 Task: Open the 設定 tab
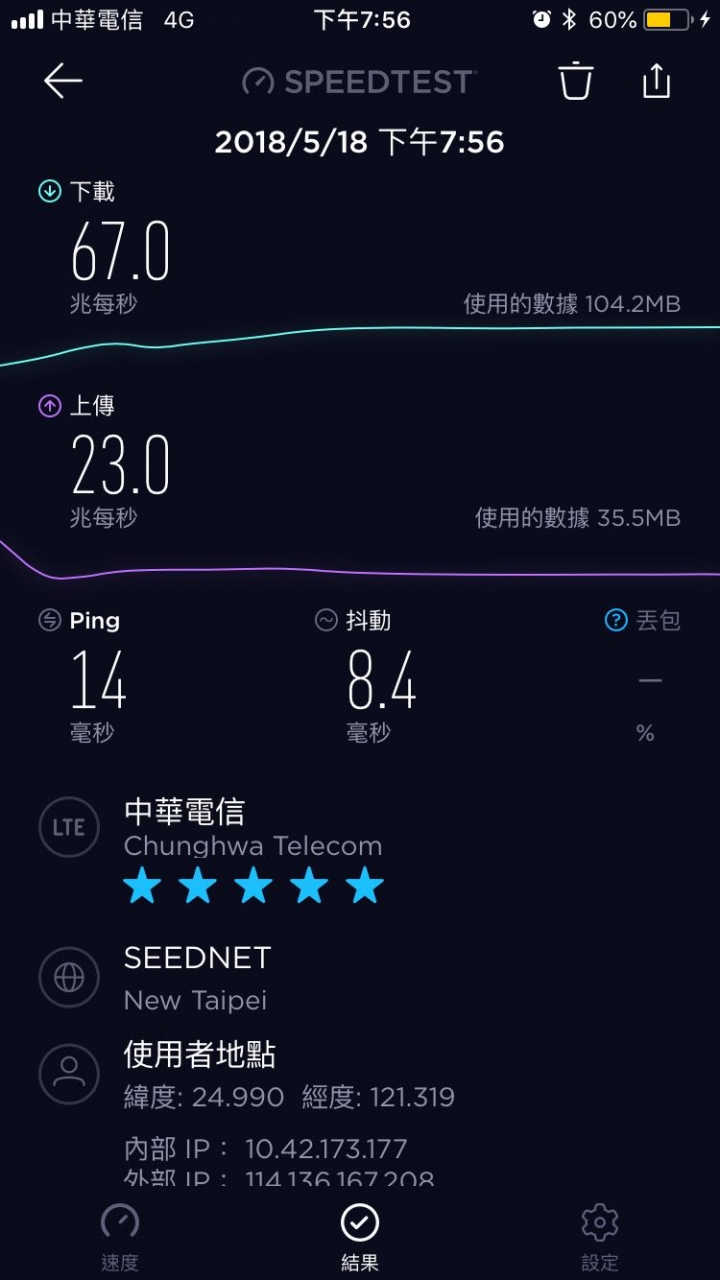[x=600, y=1238]
